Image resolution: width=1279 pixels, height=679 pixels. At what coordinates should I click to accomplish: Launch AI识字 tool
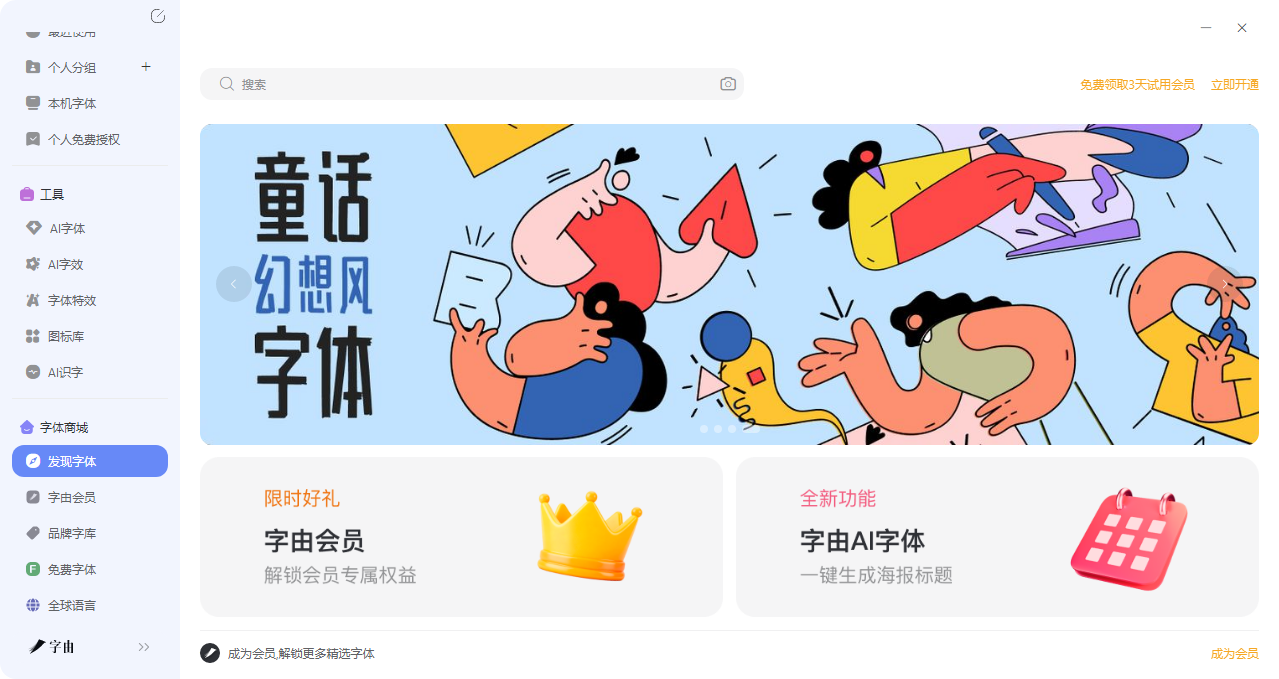coord(66,372)
